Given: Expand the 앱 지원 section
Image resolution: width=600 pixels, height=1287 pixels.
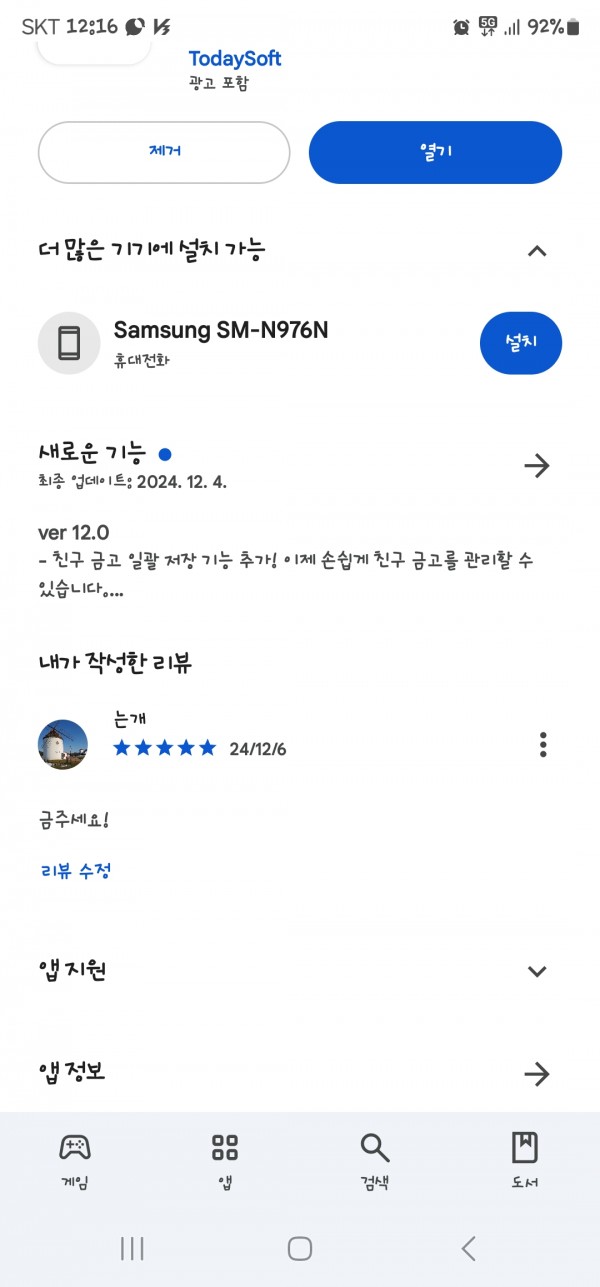Looking at the screenshot, I should [x=537, y=971].
